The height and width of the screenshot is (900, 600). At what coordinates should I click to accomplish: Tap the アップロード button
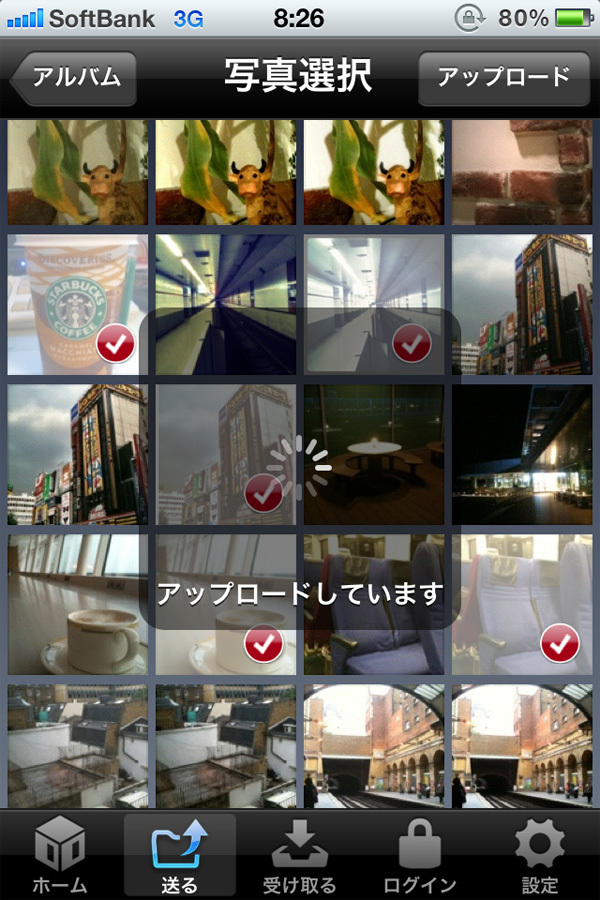click(x=503, y=78)
